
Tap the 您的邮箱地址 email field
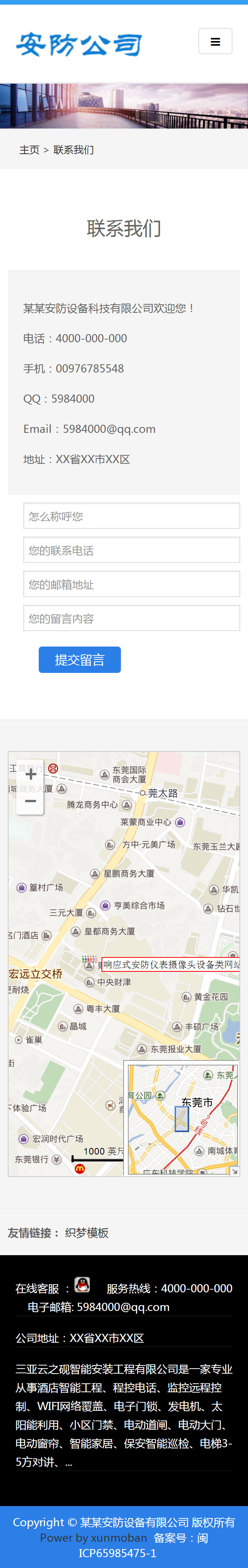click(x=132, y=584)
